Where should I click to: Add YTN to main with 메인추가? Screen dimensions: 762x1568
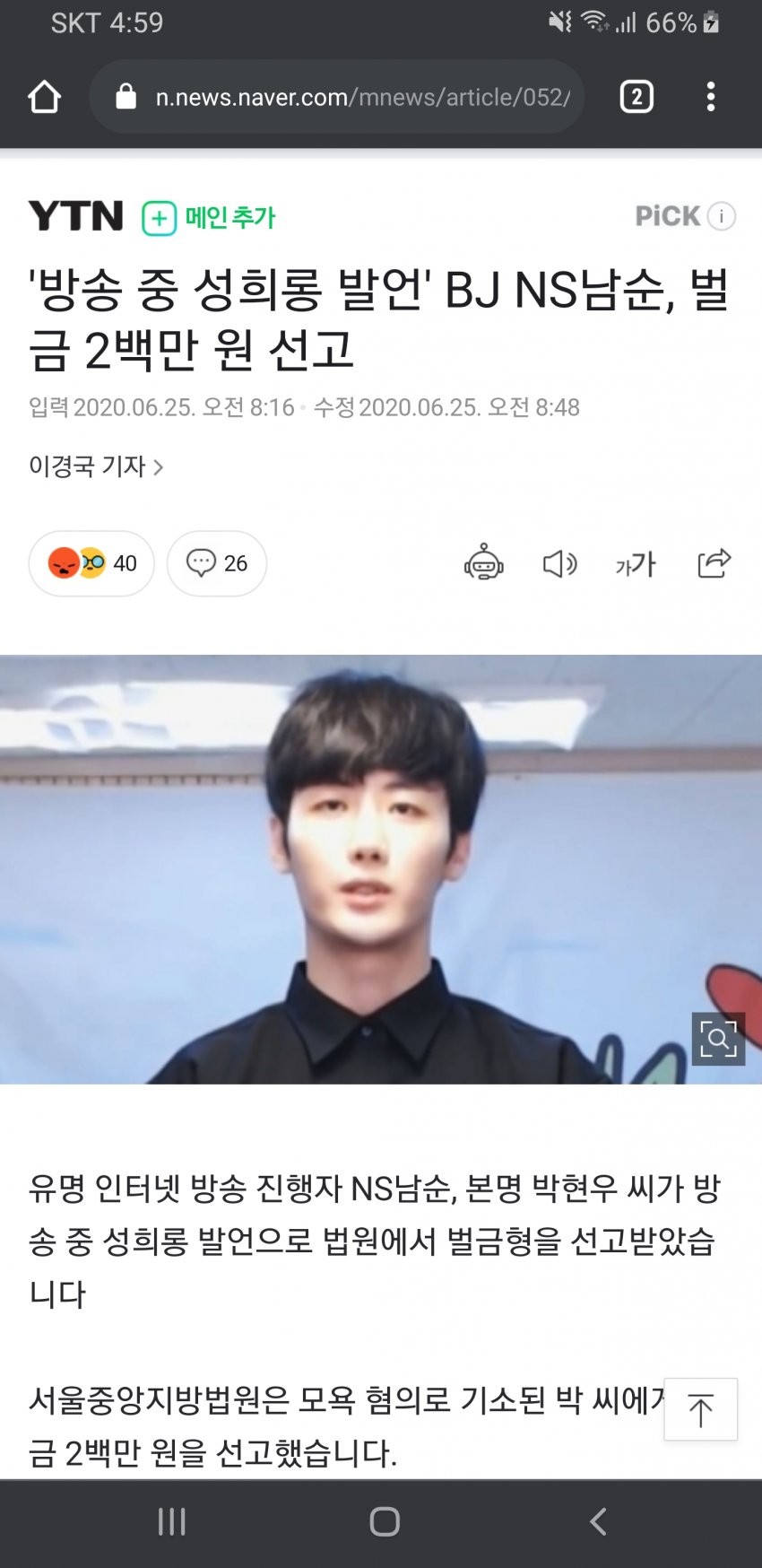(x=210, y=217)
